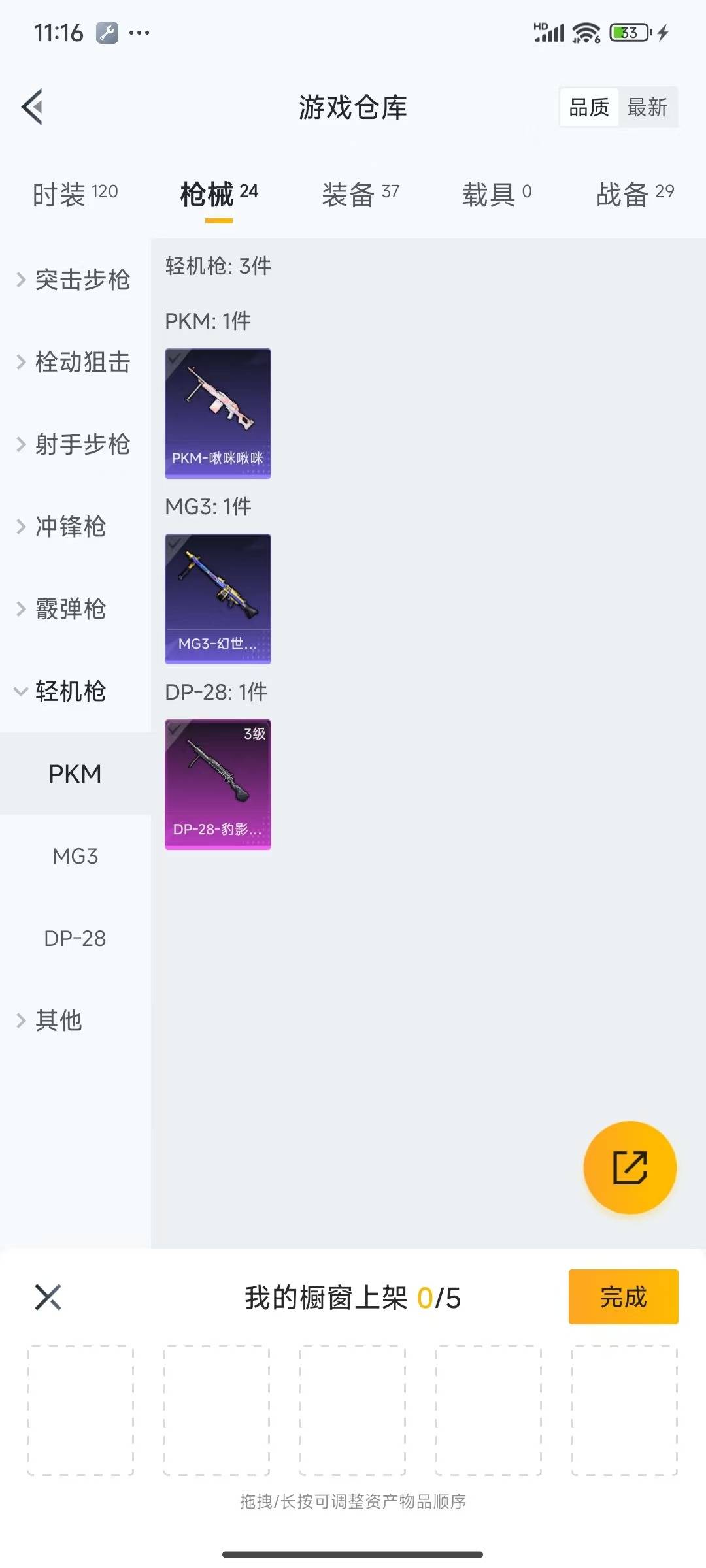Expand the 射手步枪 category
This screenshot has height=1568, width=706.
click(75, 444)
